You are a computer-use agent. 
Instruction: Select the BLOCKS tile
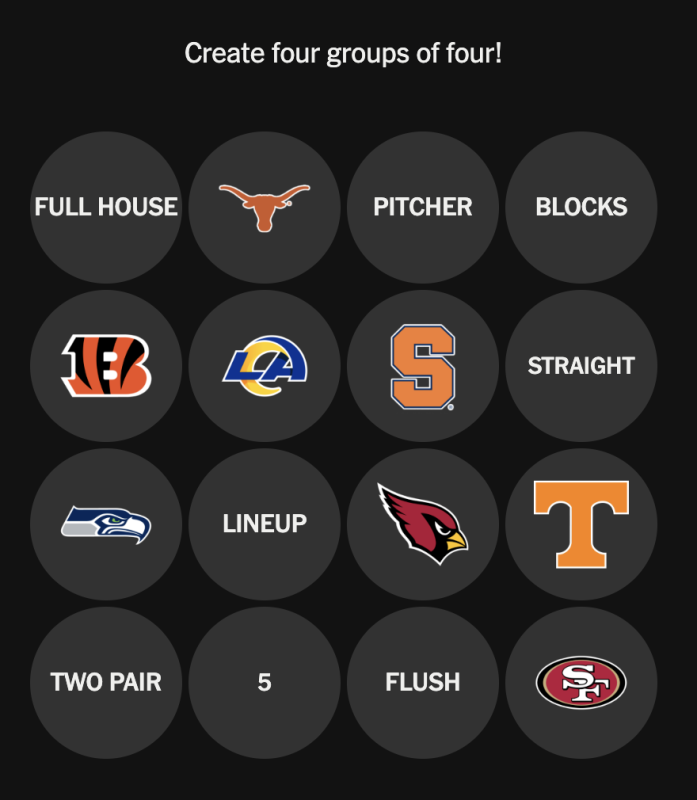(581, 207)
